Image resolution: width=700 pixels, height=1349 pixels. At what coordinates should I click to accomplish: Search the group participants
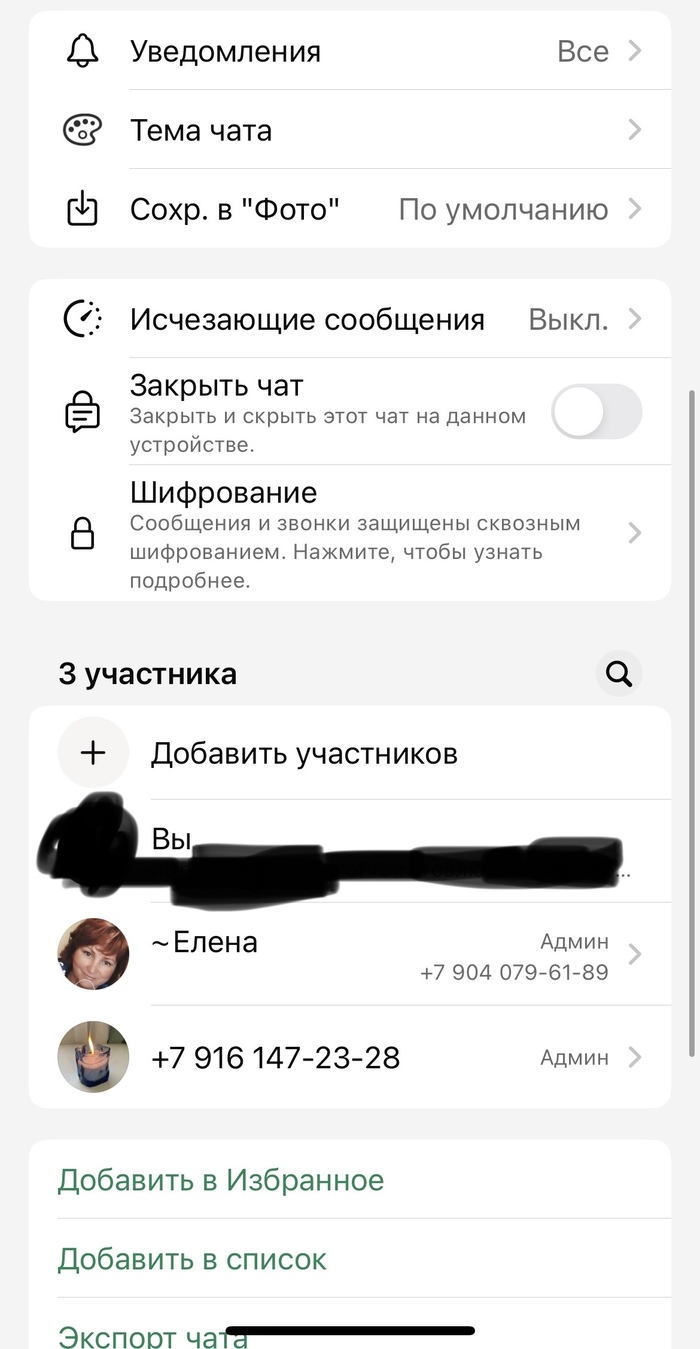(x=619, y=674)
